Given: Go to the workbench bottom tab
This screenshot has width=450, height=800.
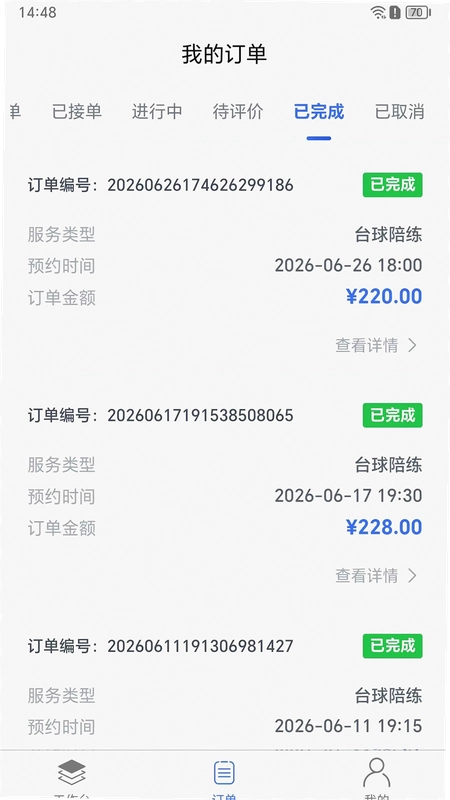Looking at the screenshot, I should (x=72, y=777).
